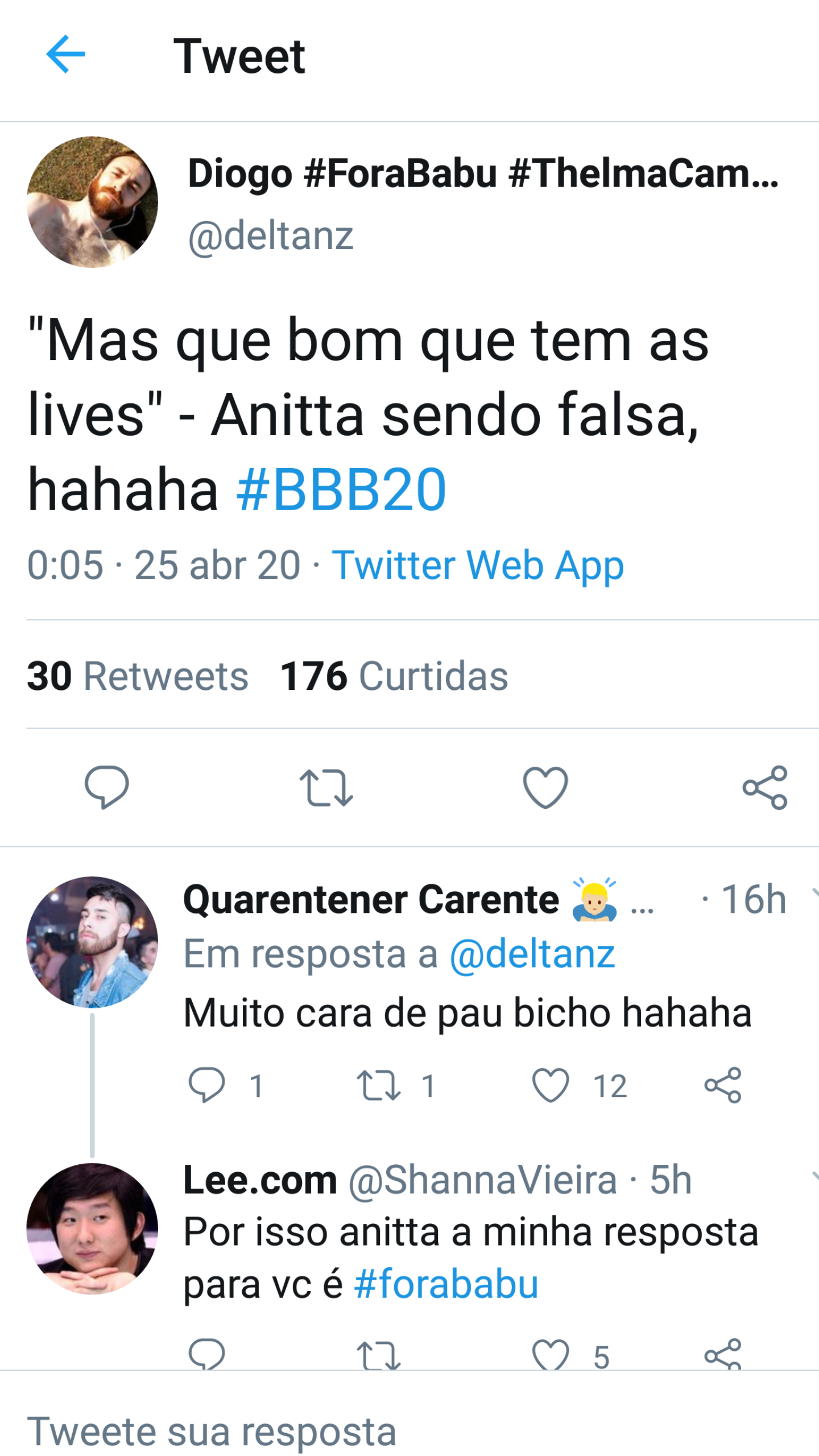
Task: Open Lee.com's profile picture
Action: [92, 1228]
